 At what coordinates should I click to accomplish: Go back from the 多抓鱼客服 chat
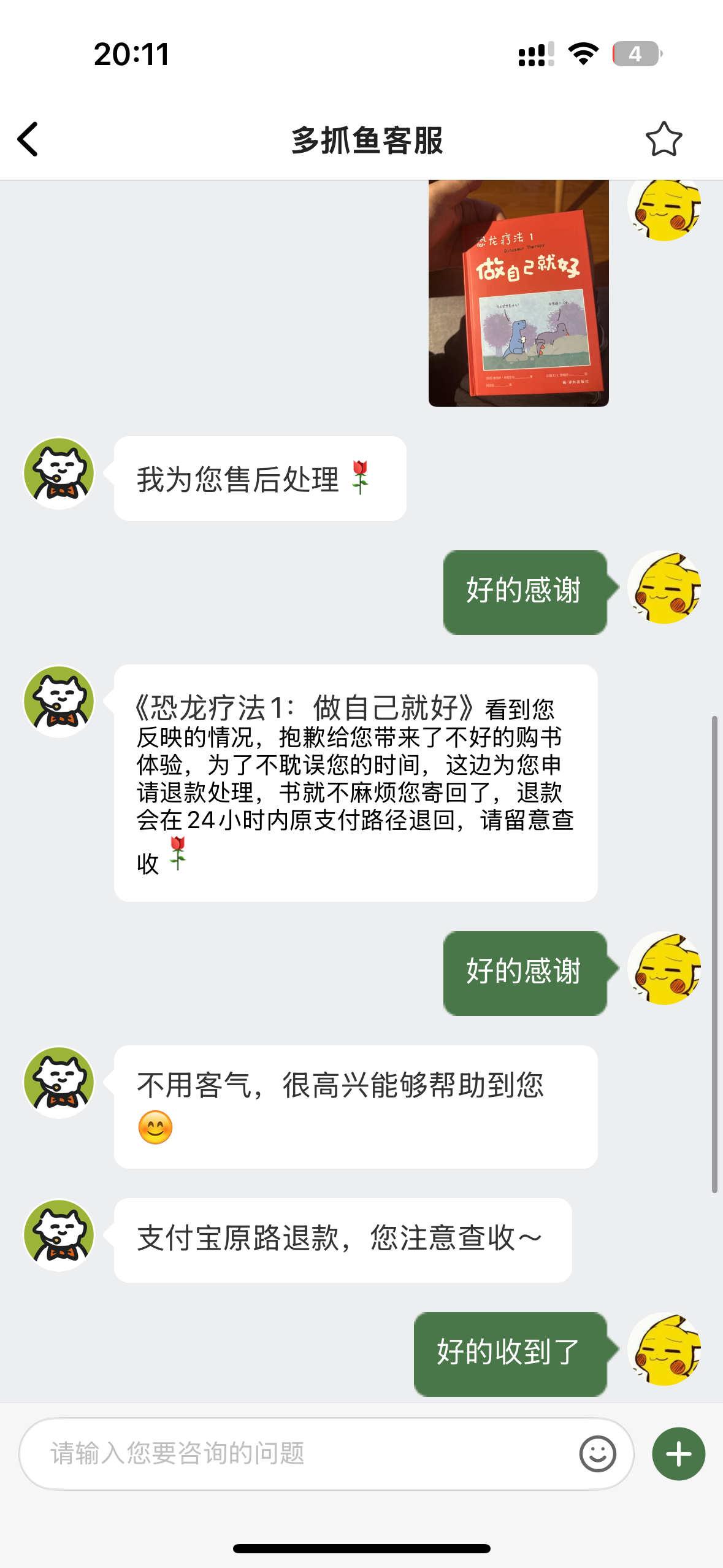[x=28, y=139]
